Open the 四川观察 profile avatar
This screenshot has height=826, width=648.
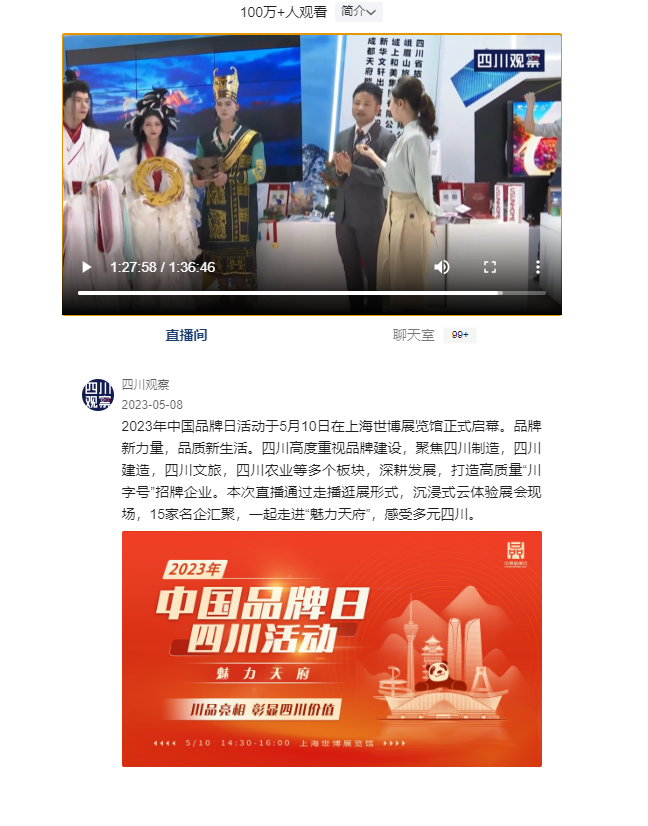(x=98, y=395)
